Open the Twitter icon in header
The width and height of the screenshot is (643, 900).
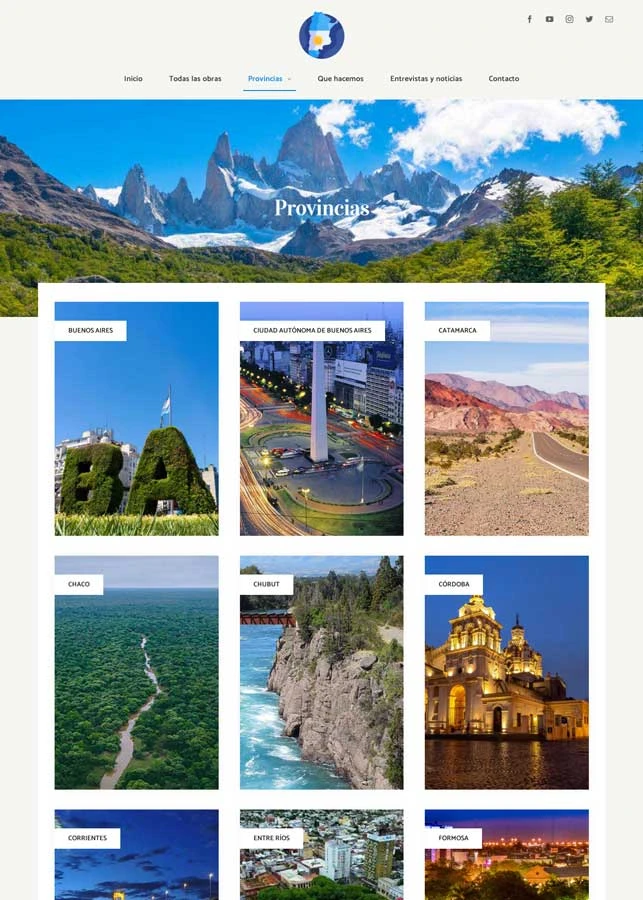[x=589, y=19]
